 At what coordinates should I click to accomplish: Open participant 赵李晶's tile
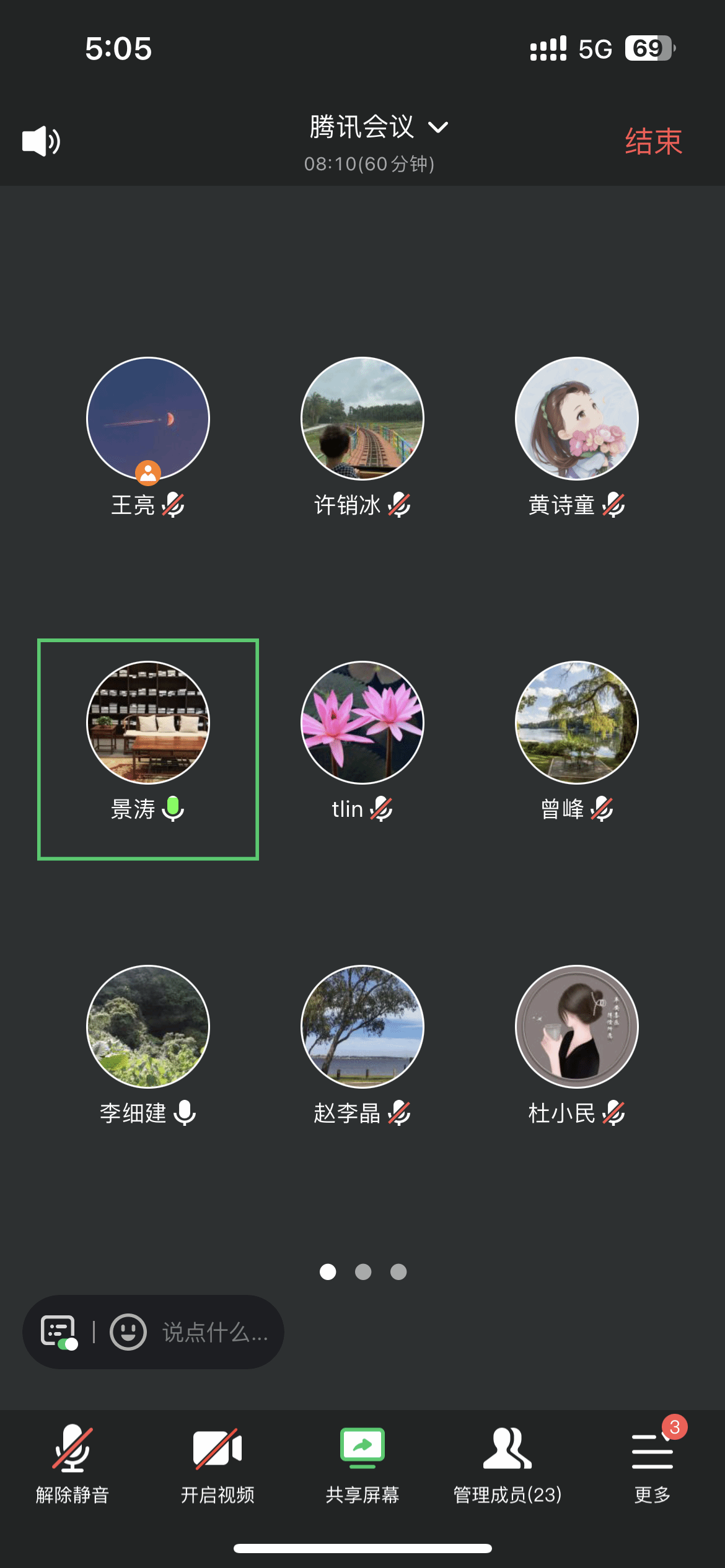point(362,1027)
